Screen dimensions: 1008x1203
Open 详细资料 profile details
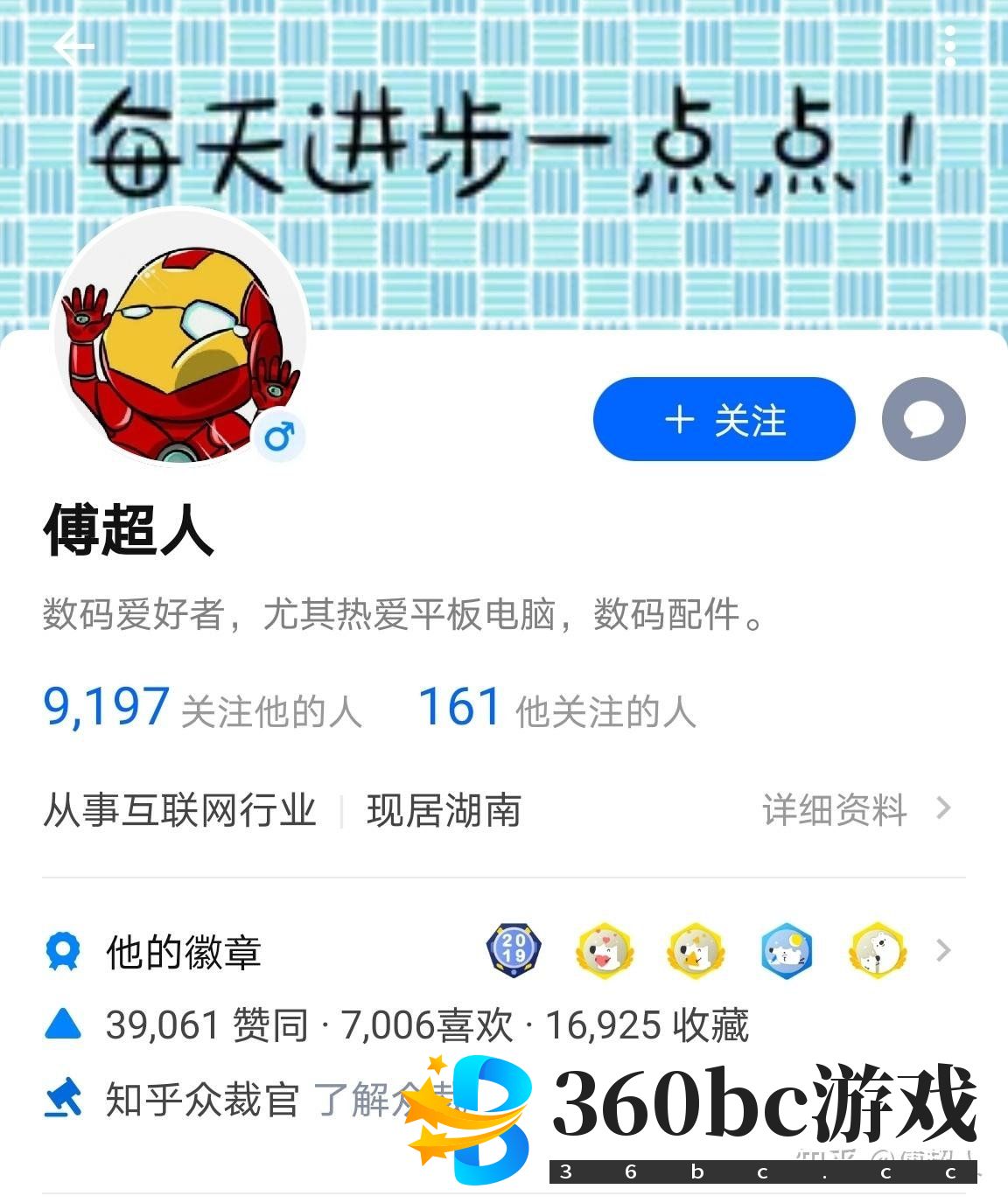[854, 810]
